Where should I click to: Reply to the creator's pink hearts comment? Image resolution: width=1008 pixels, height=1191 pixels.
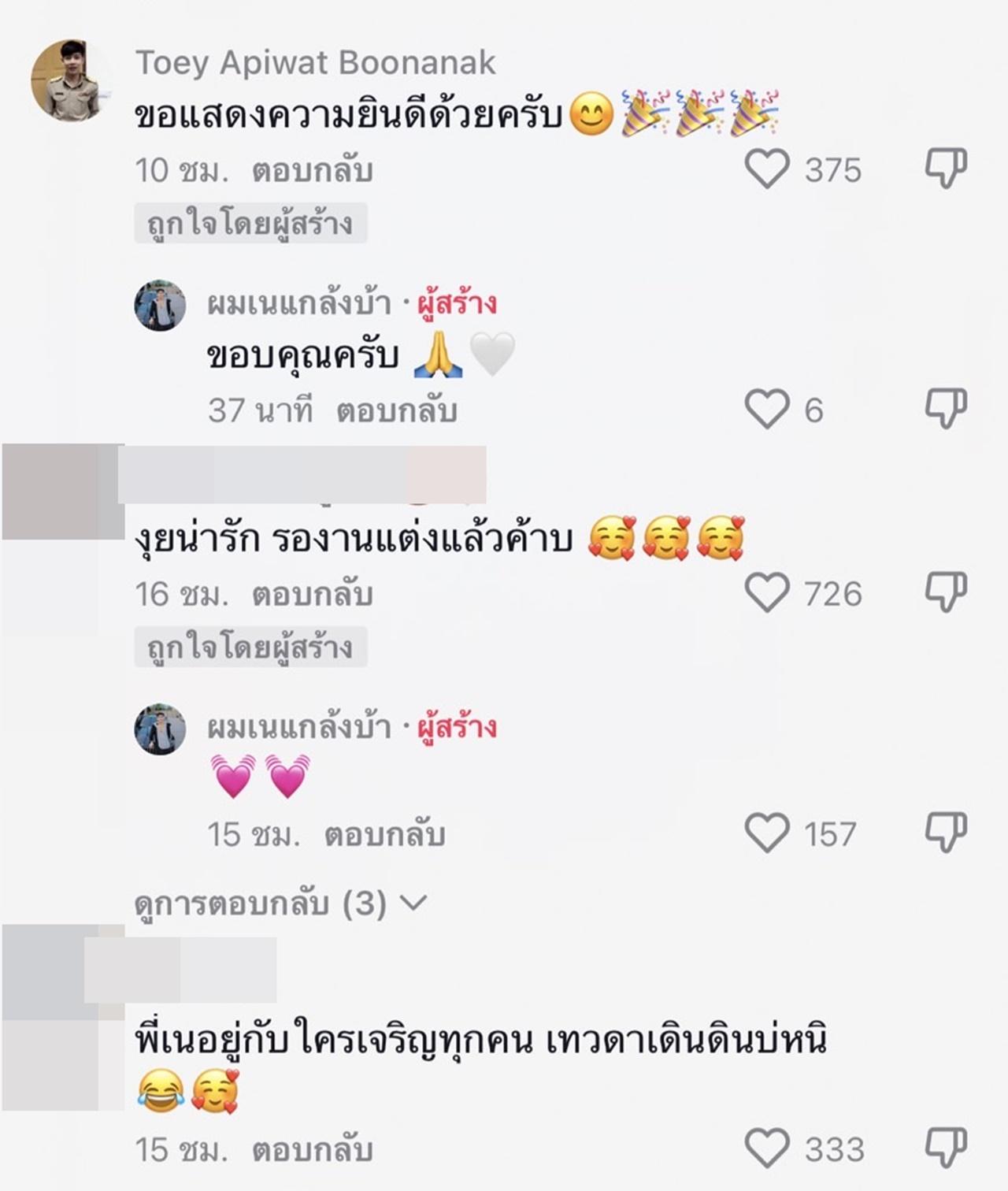(384, 835)
